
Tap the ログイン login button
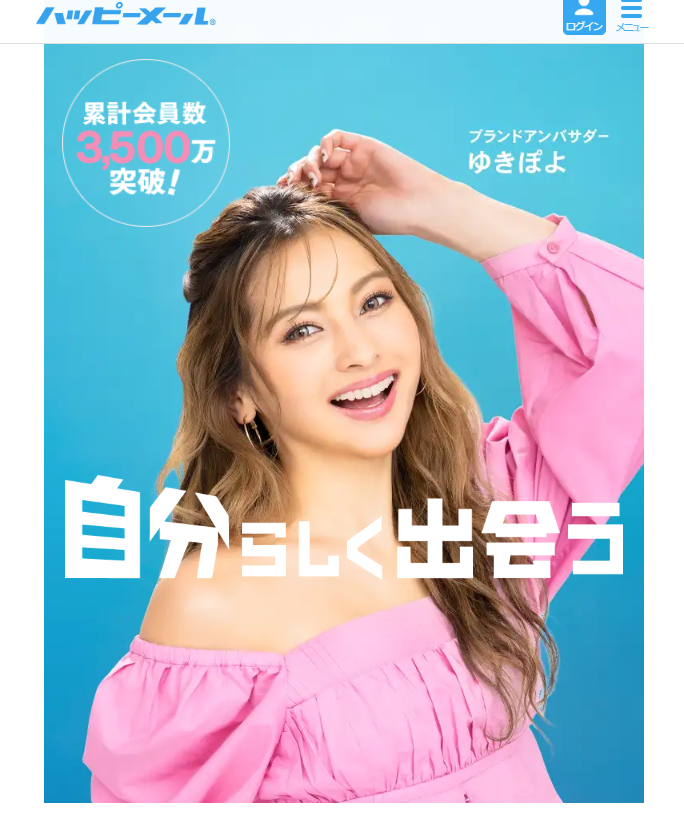(584, 17)
